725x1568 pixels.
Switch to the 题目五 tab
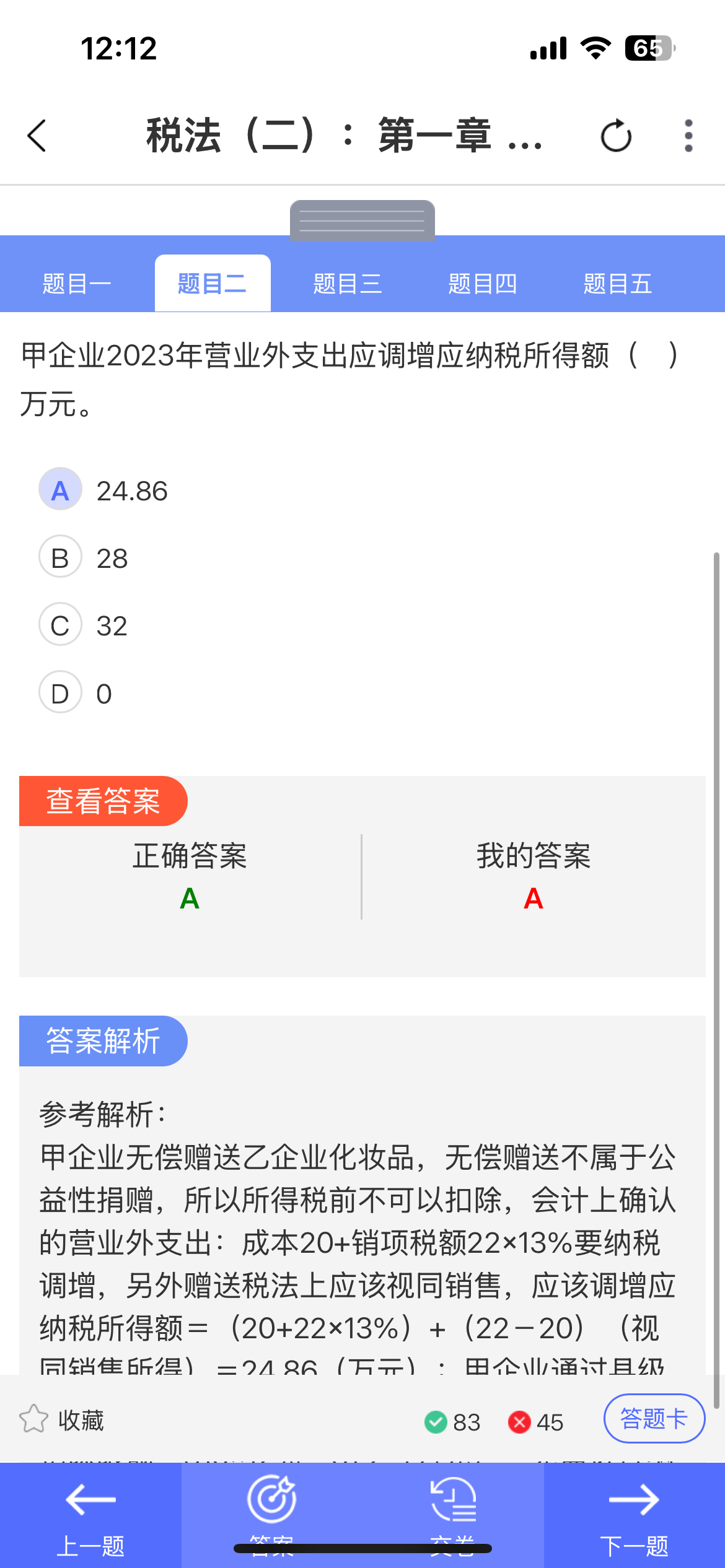[x=617, y=284]
